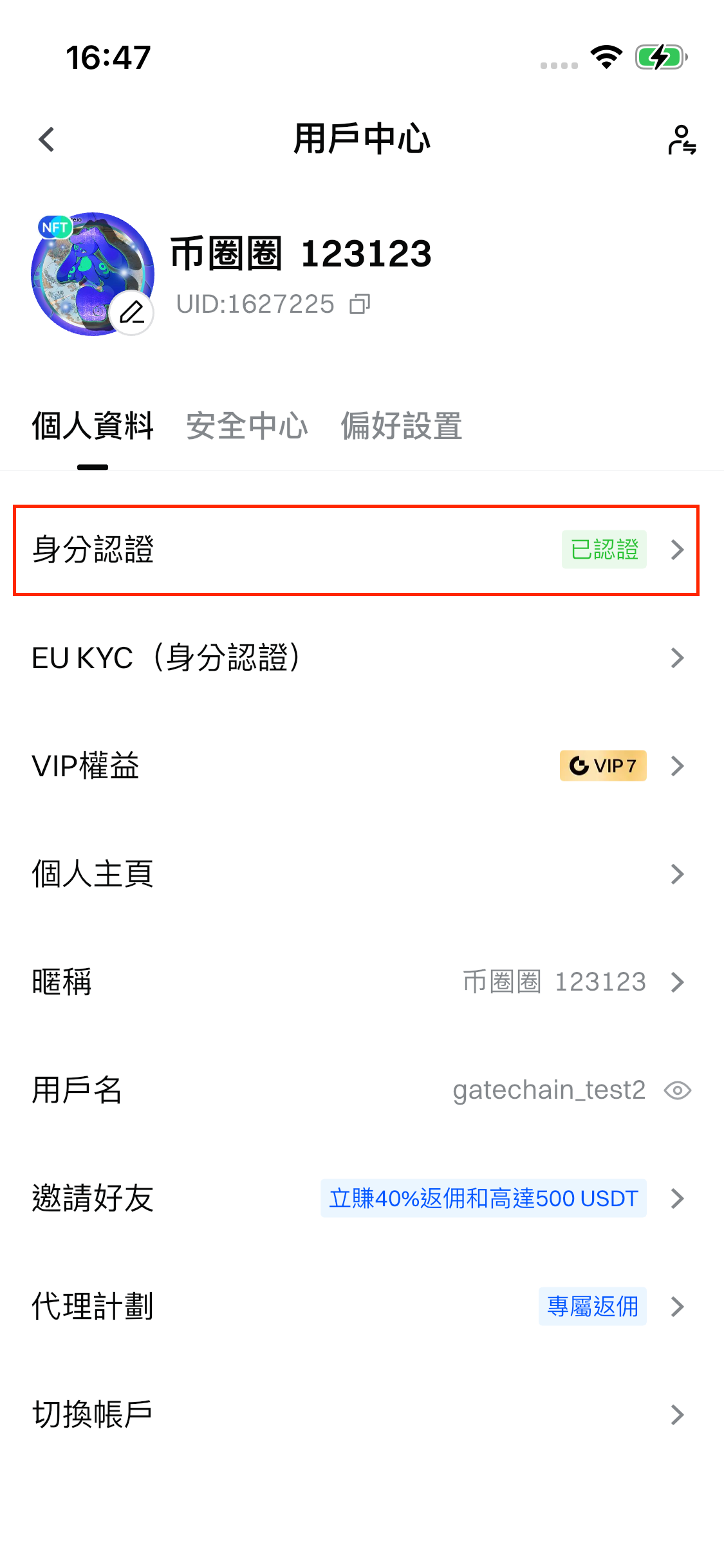Switch to the 安全中心 tab

(x=247, y=426)
